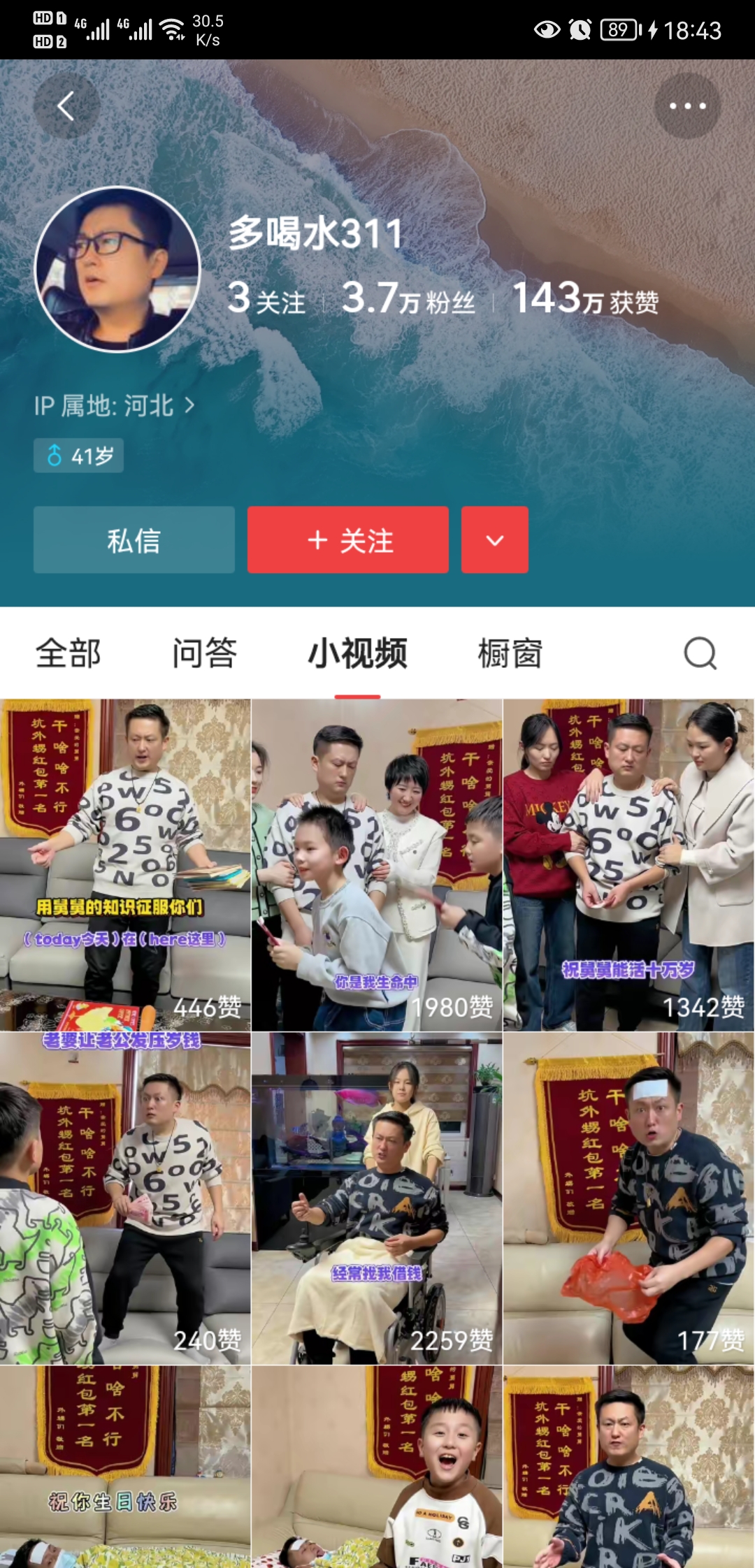Watch the video with 1342赞
The image size is (755, 1568).
(628, 865)
